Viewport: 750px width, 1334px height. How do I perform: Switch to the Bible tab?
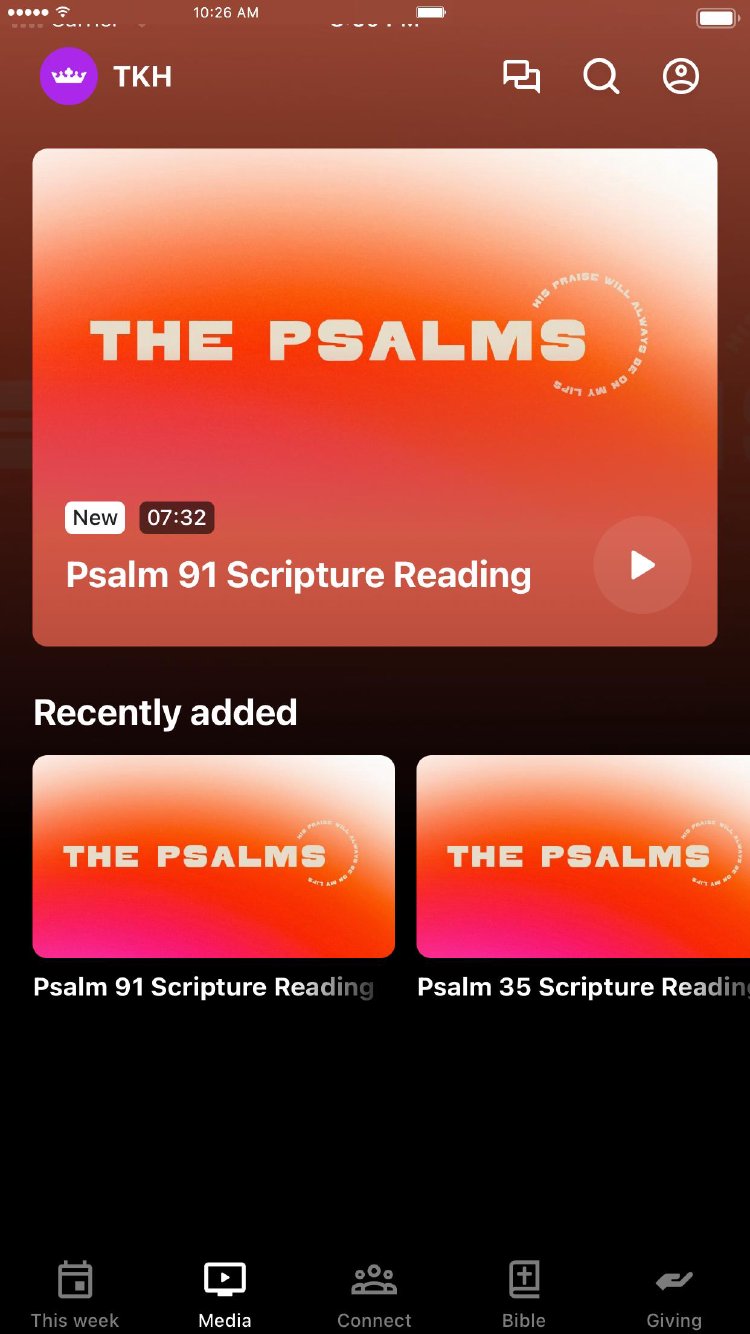point(524,1295)
